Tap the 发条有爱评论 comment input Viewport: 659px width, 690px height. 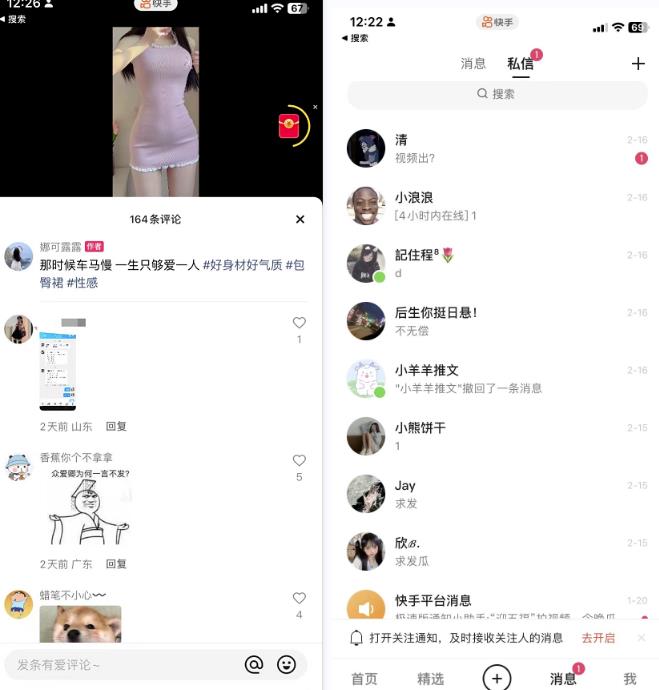120,665
